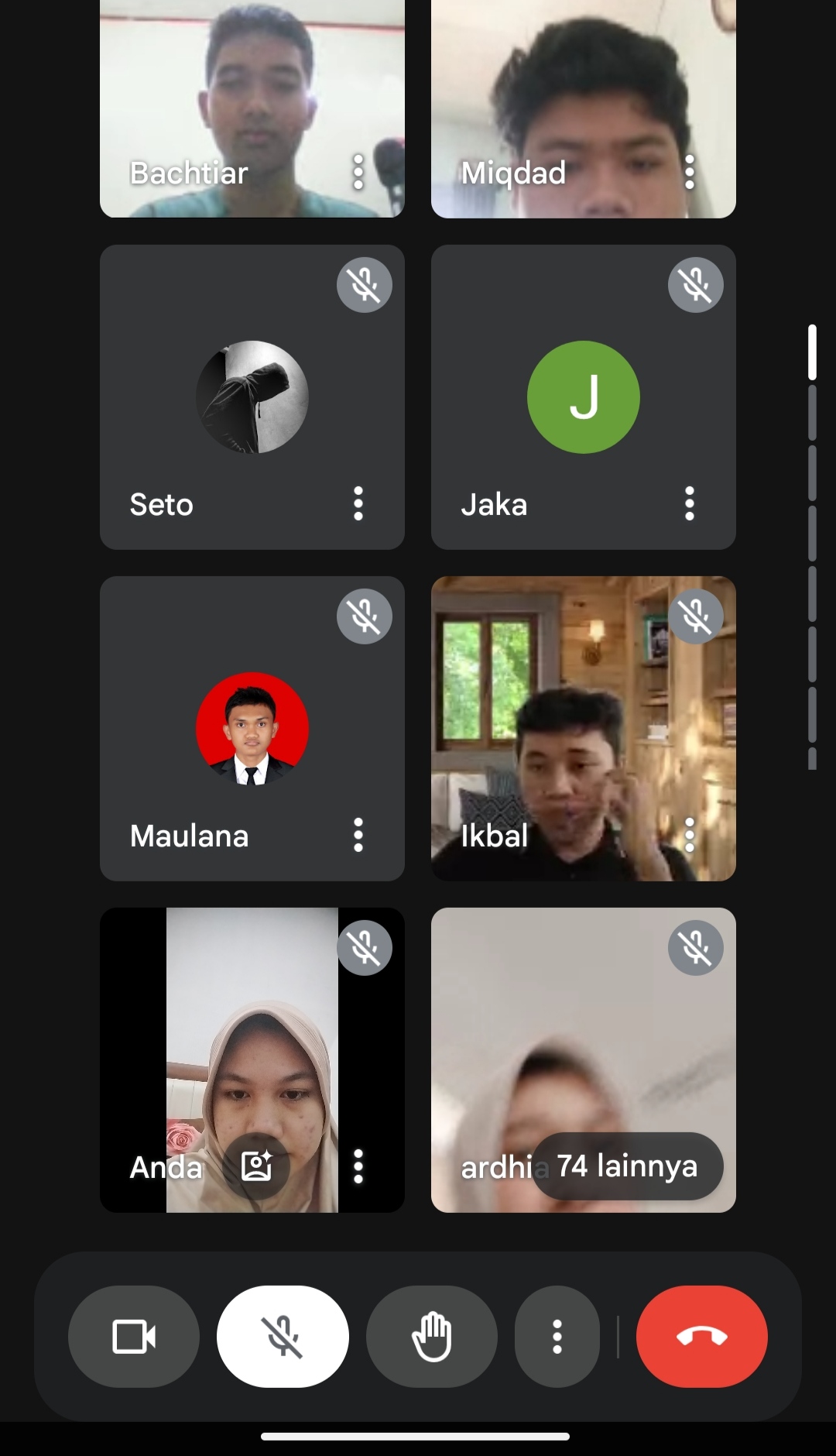Screen dimensions: 836x1456
Task: Open Maulana's participant options
Action: (x=358, y=835)
